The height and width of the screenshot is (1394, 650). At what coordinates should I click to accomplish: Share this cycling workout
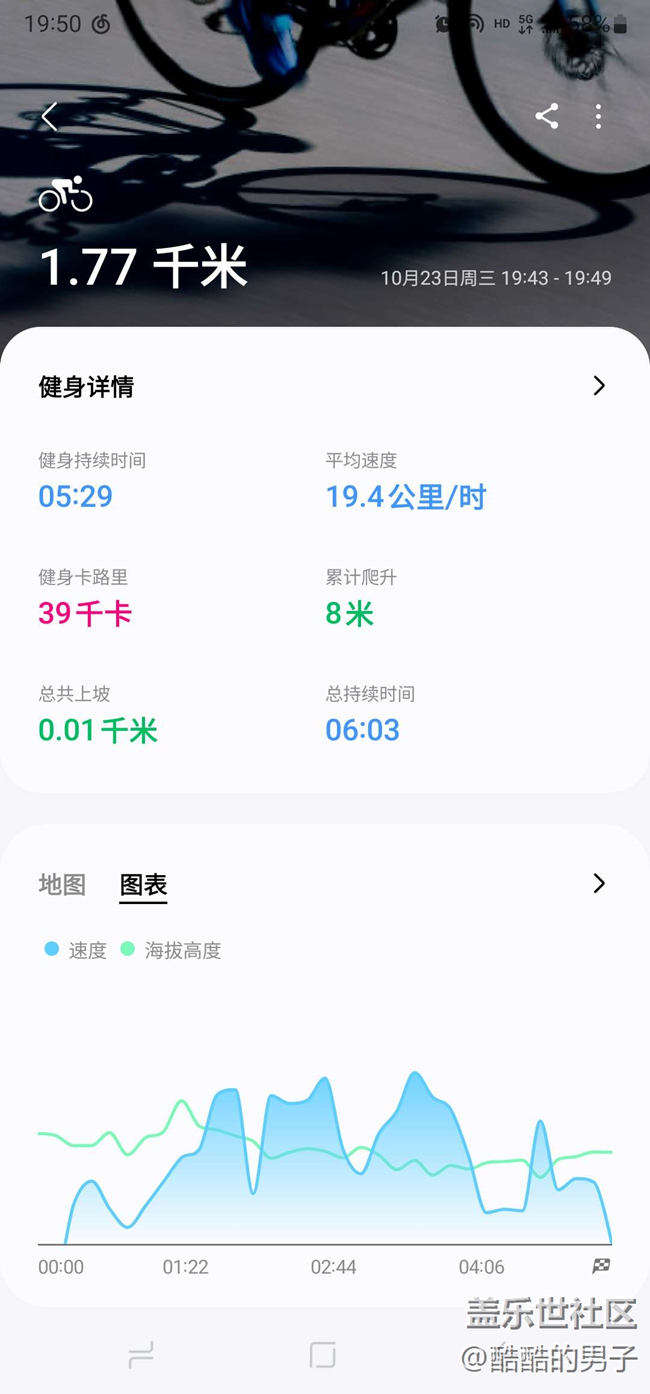point(546,116)
